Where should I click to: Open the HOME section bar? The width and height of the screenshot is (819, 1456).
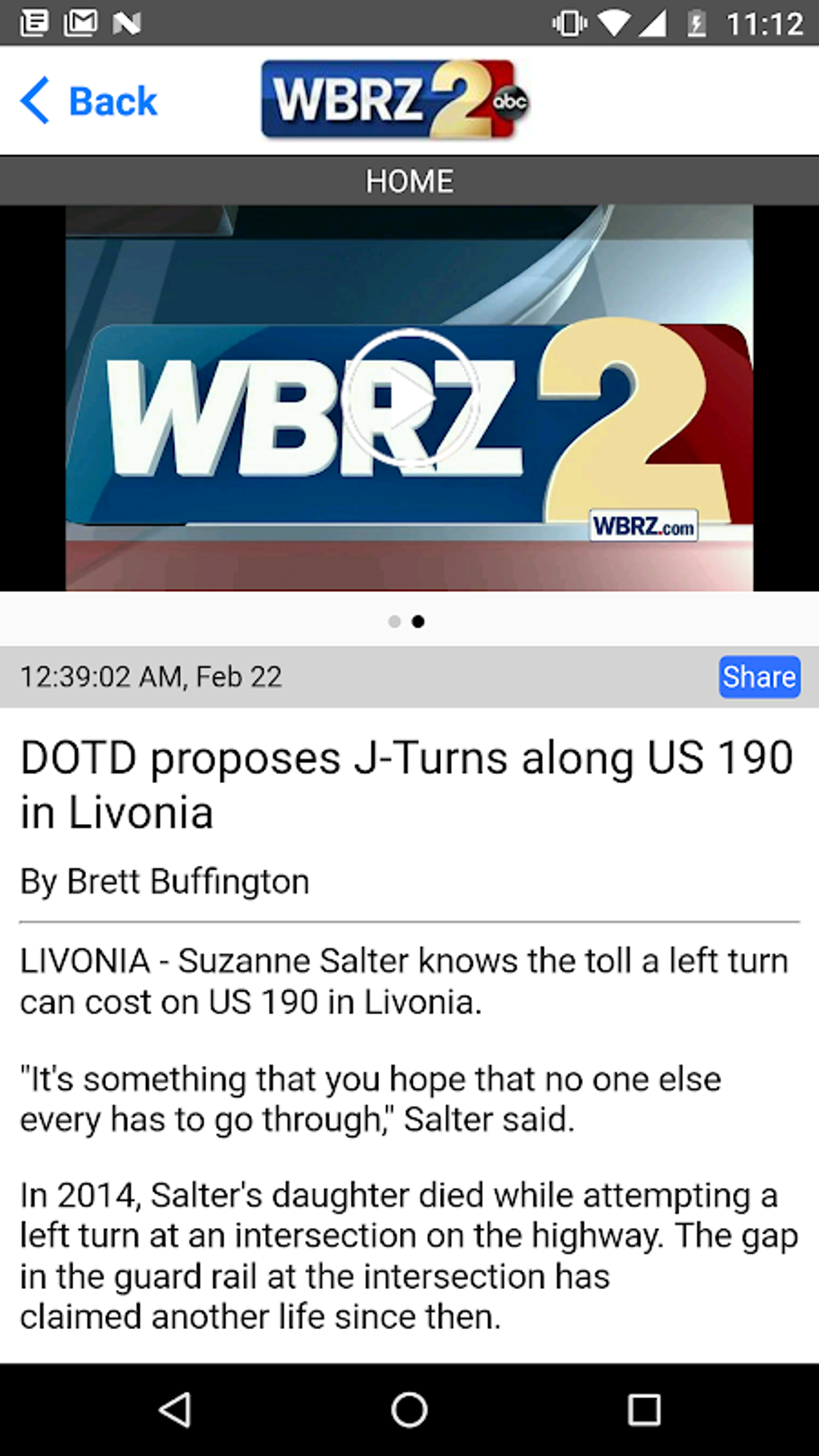(x=409, y=181)
